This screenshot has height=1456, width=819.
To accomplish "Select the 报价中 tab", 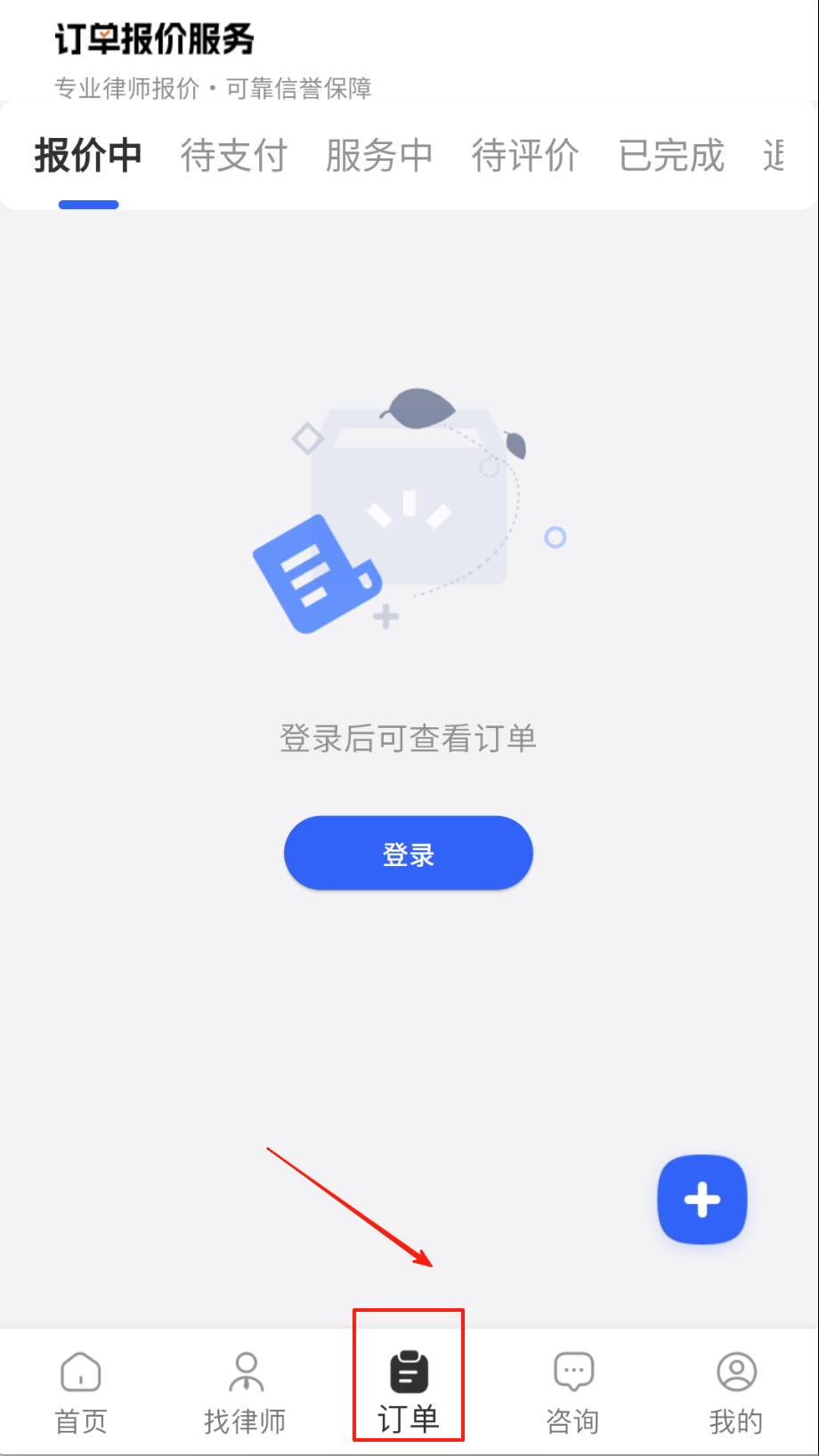I will [88, 156].
